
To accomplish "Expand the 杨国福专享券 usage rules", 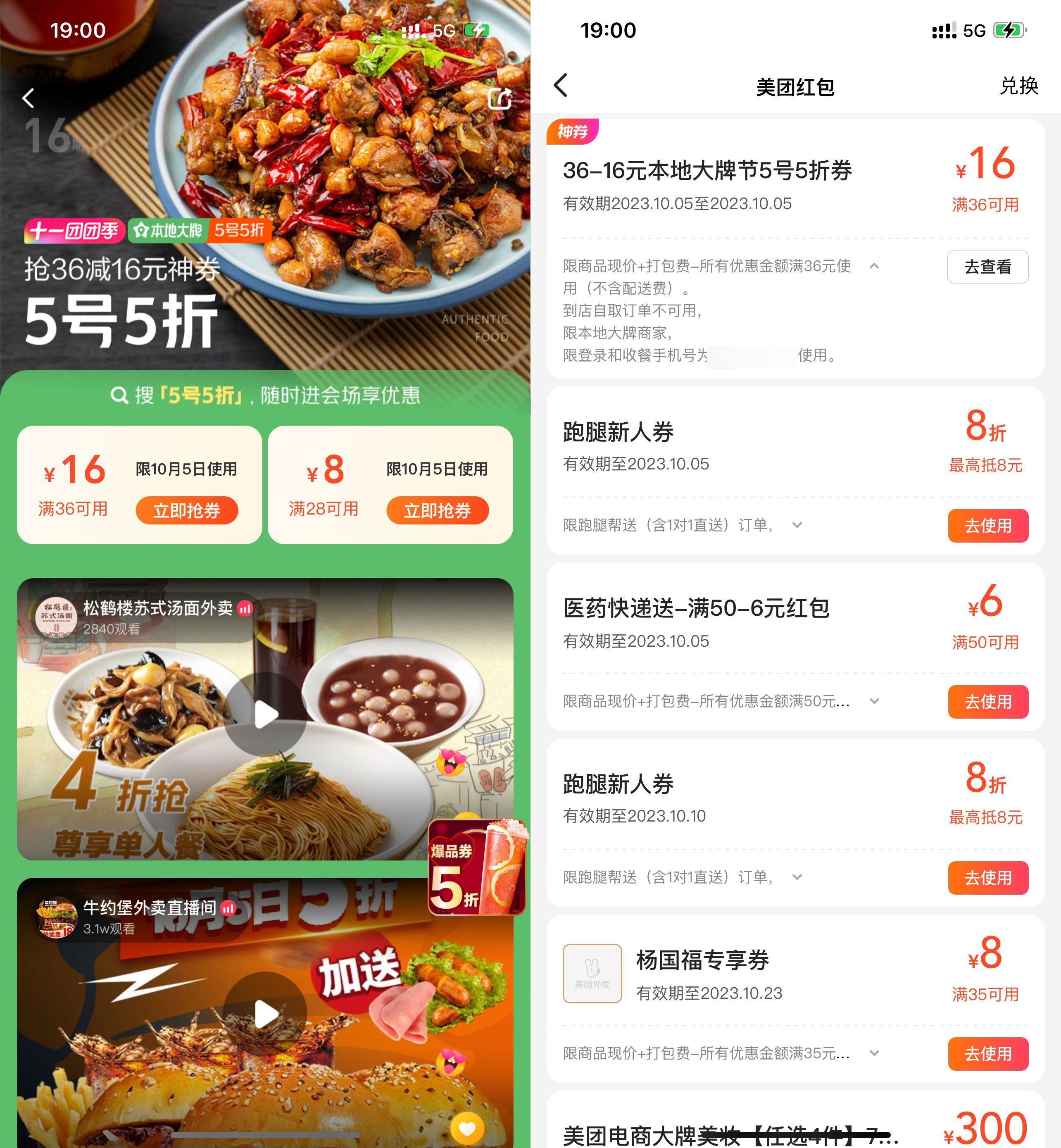I will click(874, 1053).
